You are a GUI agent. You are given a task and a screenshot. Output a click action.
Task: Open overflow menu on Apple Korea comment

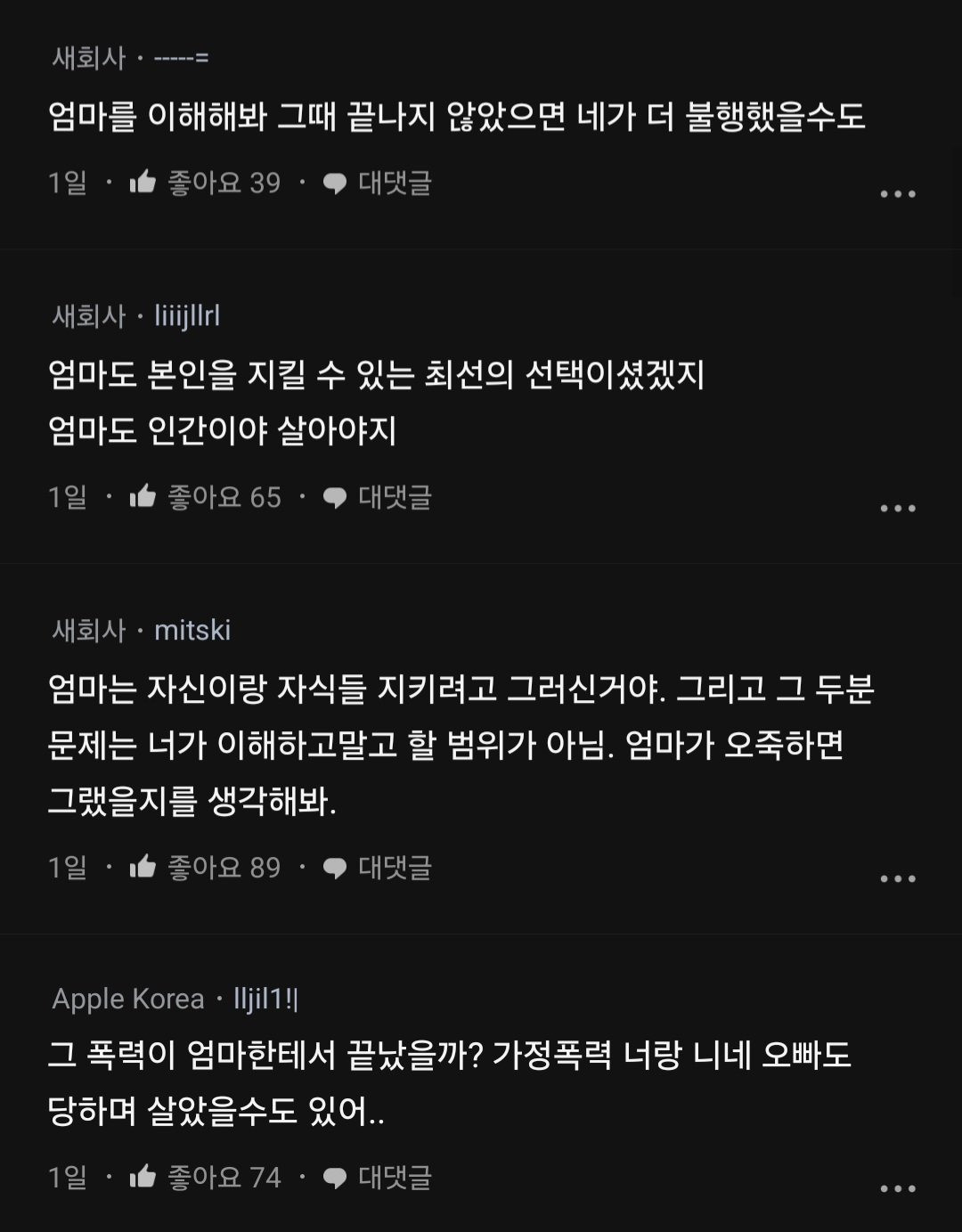[x=897, y=1189]
